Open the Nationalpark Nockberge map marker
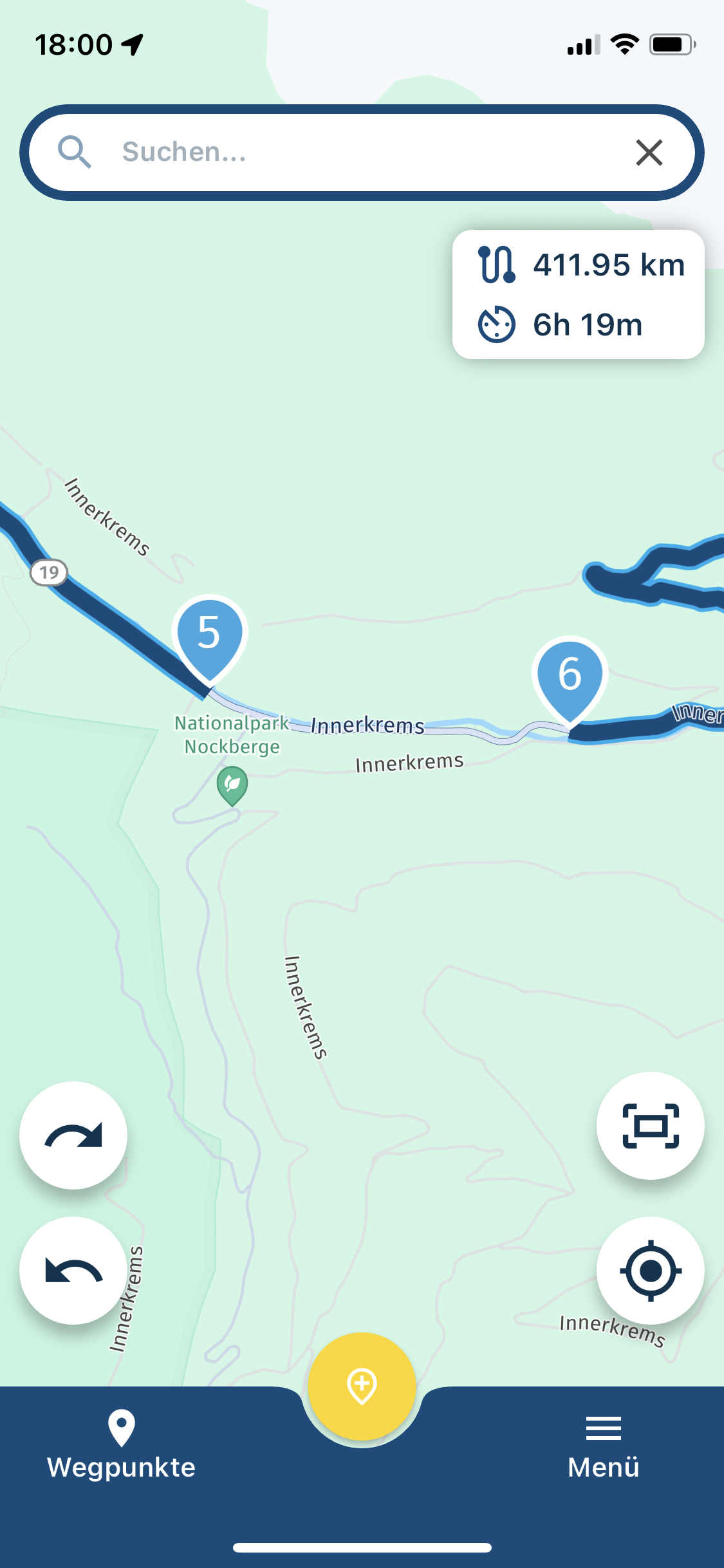This screenshot has height=1568, width=724. point(232,785)
